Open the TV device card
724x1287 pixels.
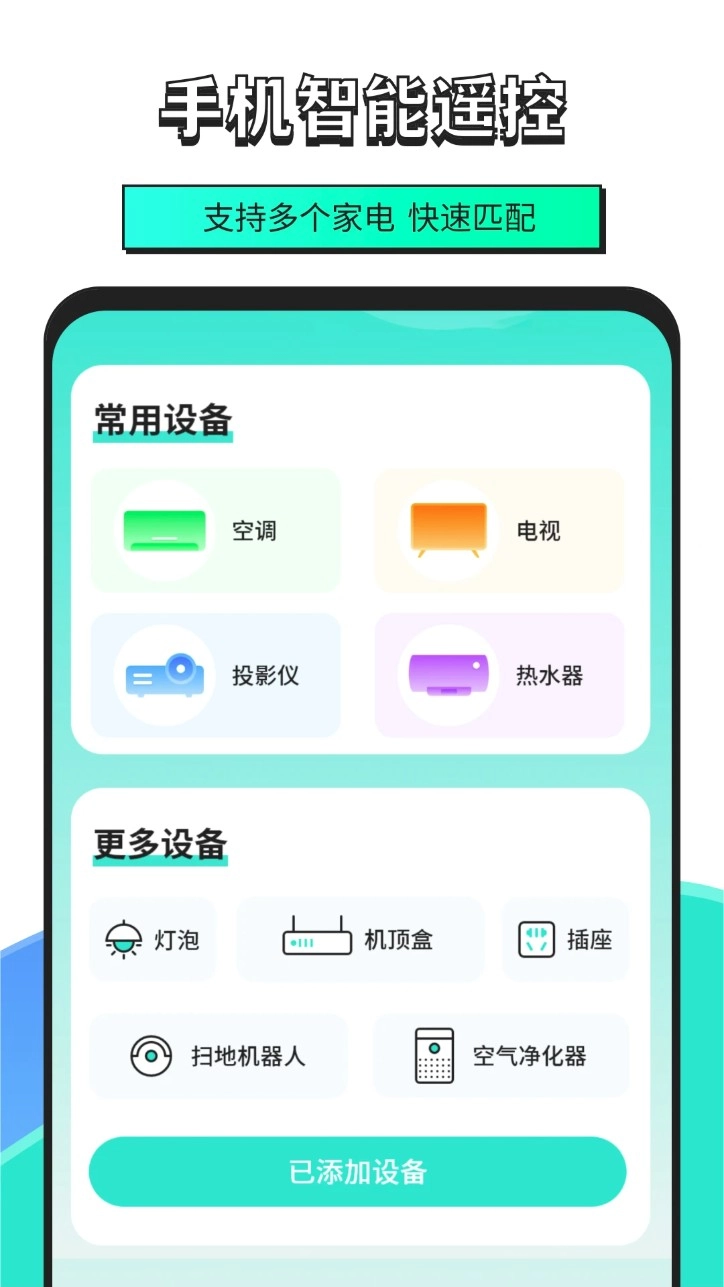click(x=498, y=531)
